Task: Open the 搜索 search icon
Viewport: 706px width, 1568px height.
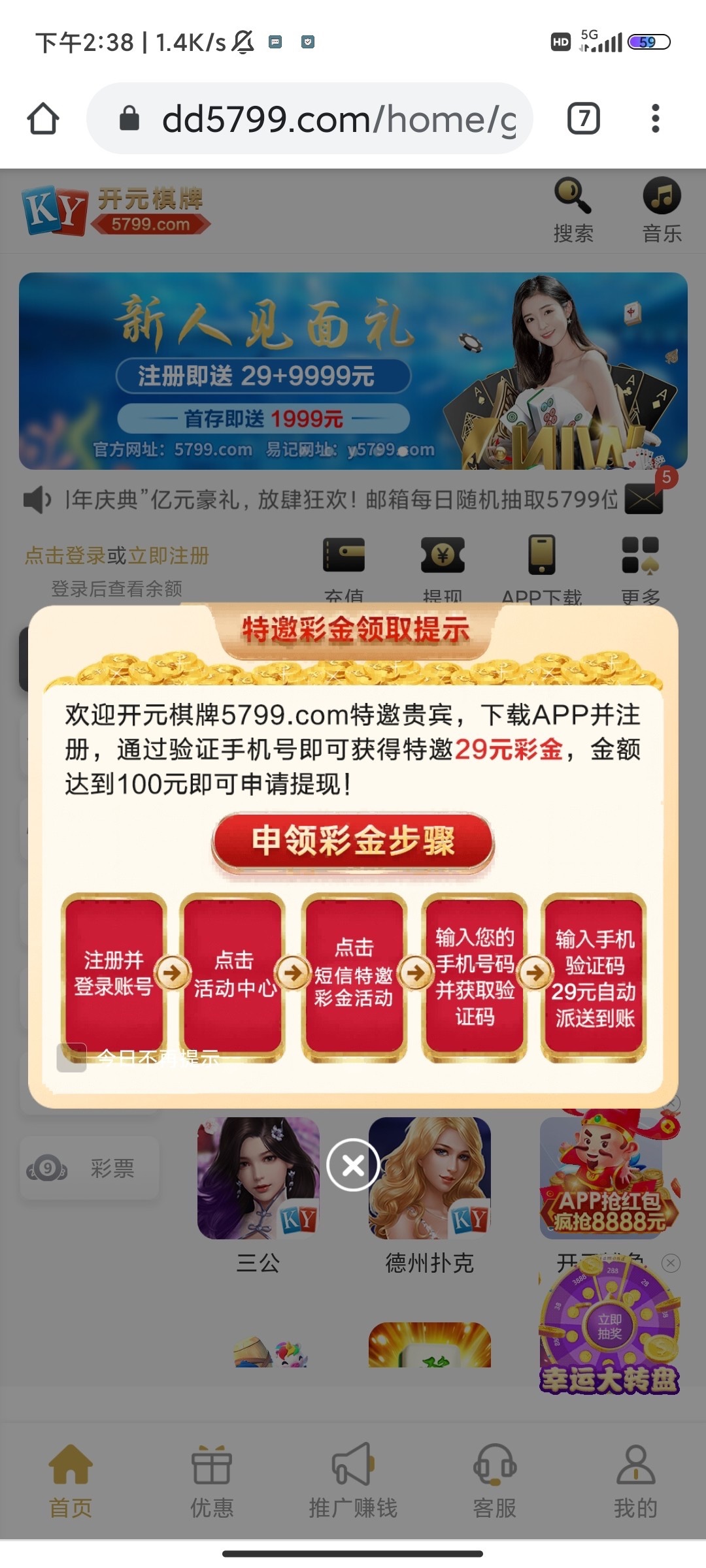Action: click(x=573, y=210)
